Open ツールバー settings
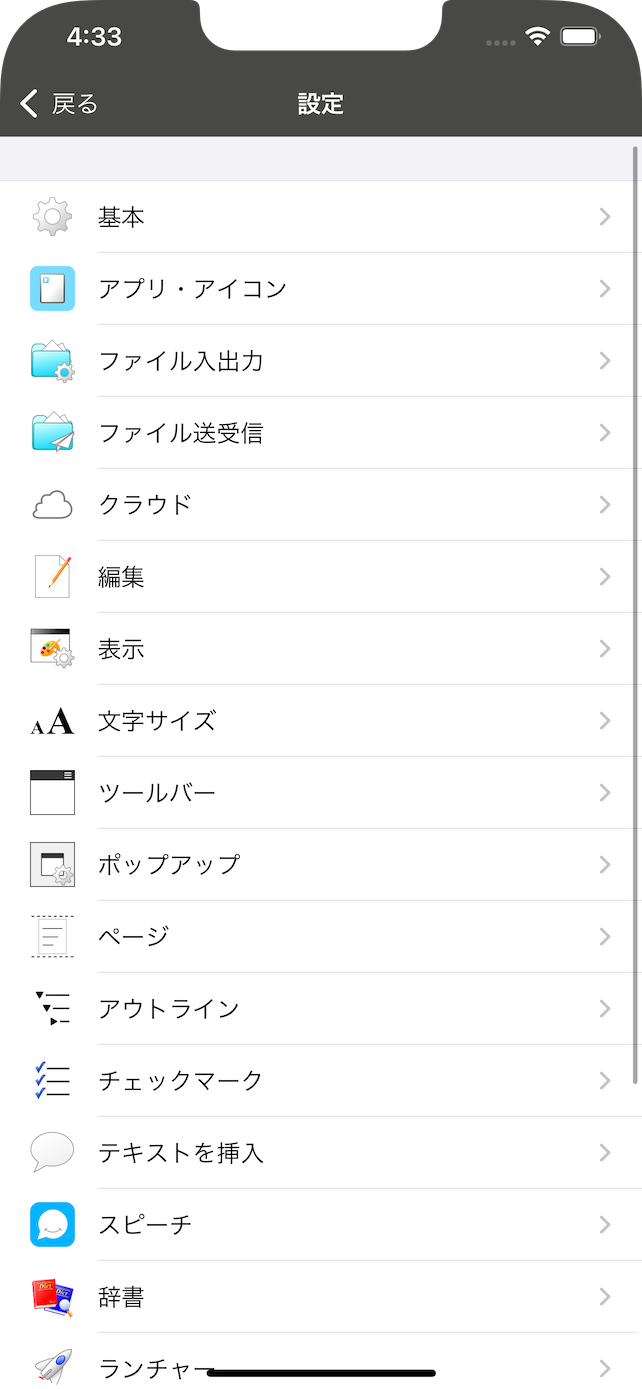The height and width of the screenshot is (1389, 642). [x=321, y=793]
